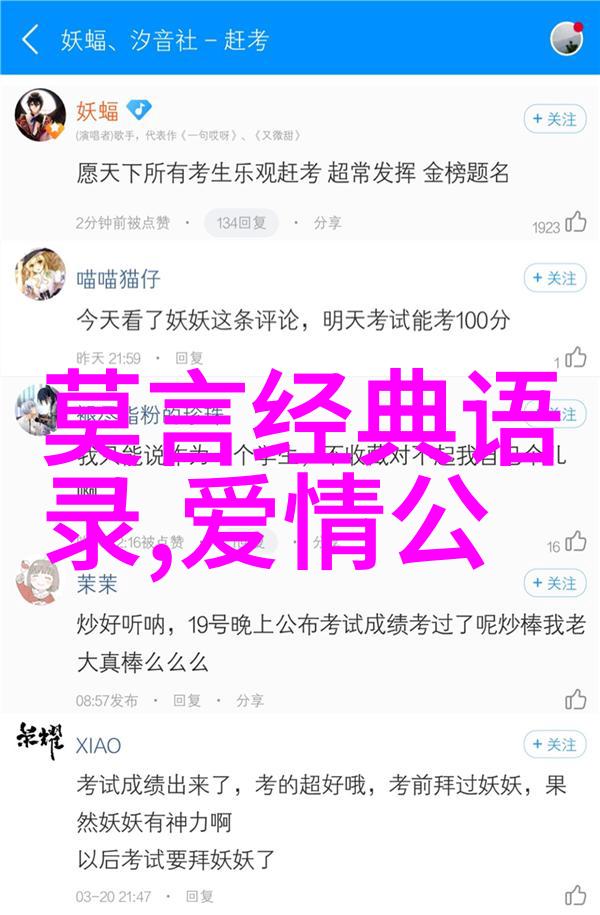Screen dimensions: 600x915
Task: Open 喵喵猫仔's avatar
Action: click(40, 274)
